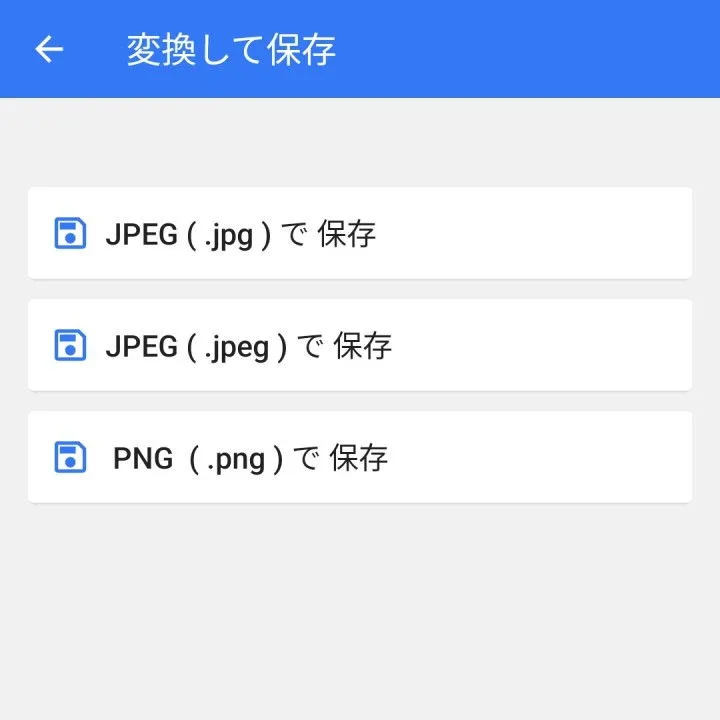The height and width of the screenshot is (720, 720).
Task: Choose JPEG (.jpeg) で 保存 option
Action: pos(359,345)
